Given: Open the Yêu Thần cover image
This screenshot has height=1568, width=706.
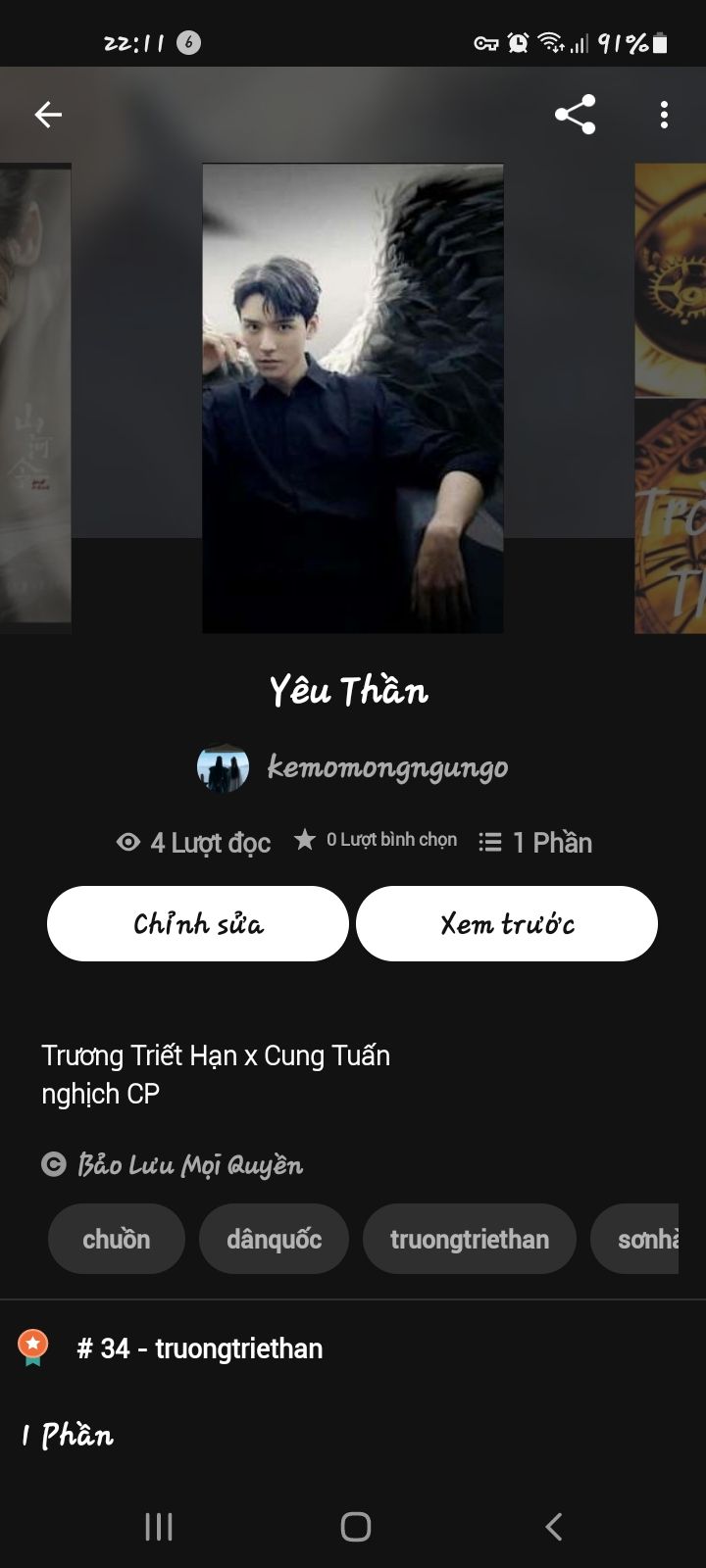Looking at the screenshot, I should pos(353,398).
